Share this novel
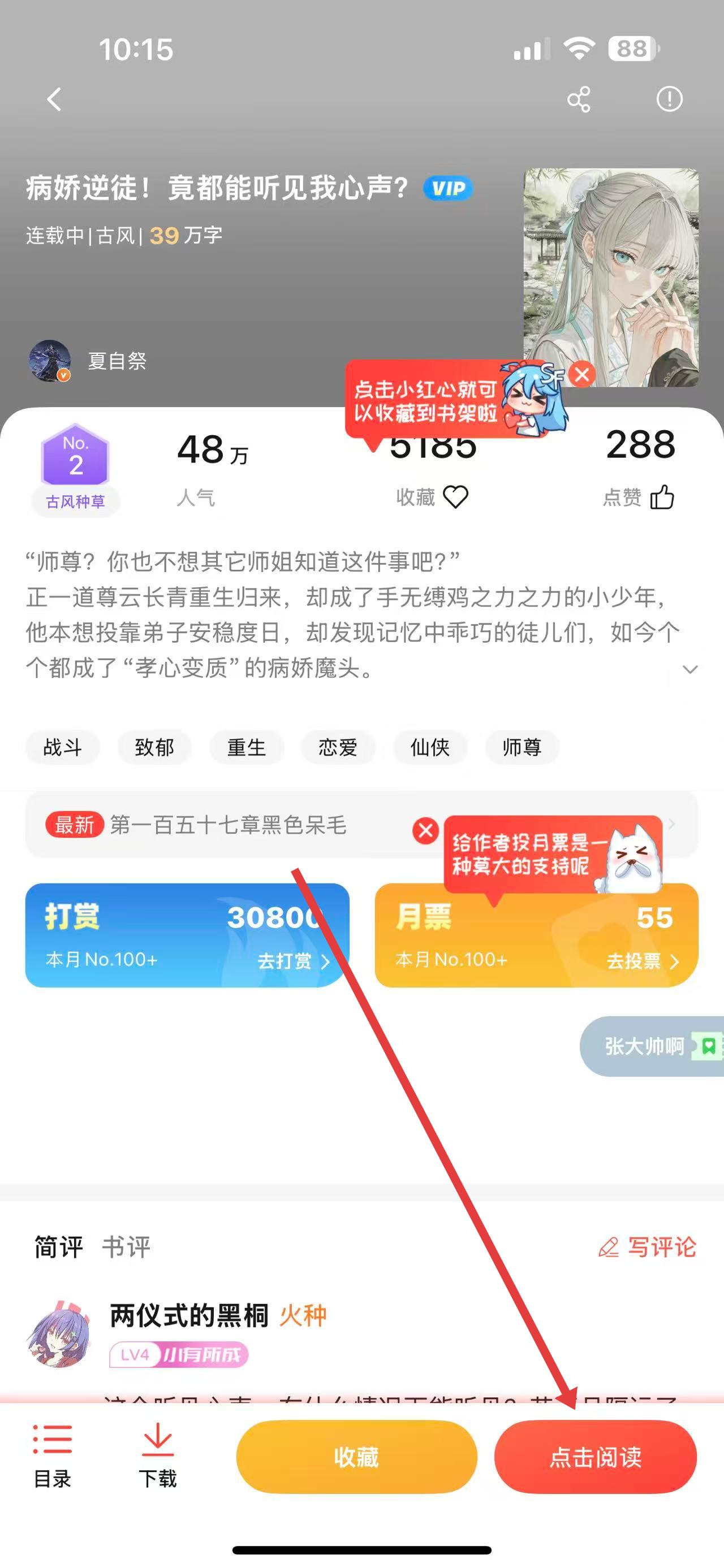Screen dimensions: 724x1568 coord(579,99)
